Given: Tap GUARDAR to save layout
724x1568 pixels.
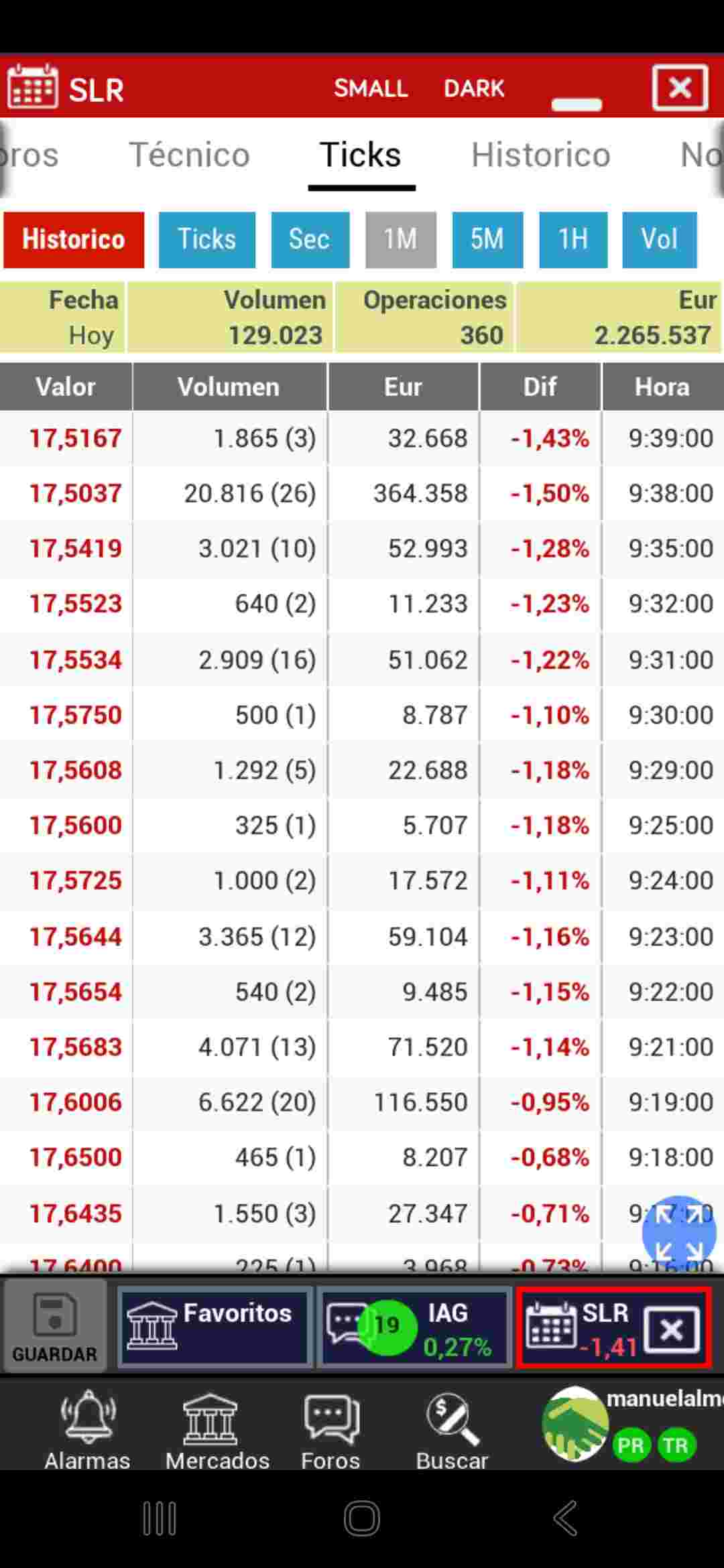Looking at the screenshot, I should (54, 1327).
